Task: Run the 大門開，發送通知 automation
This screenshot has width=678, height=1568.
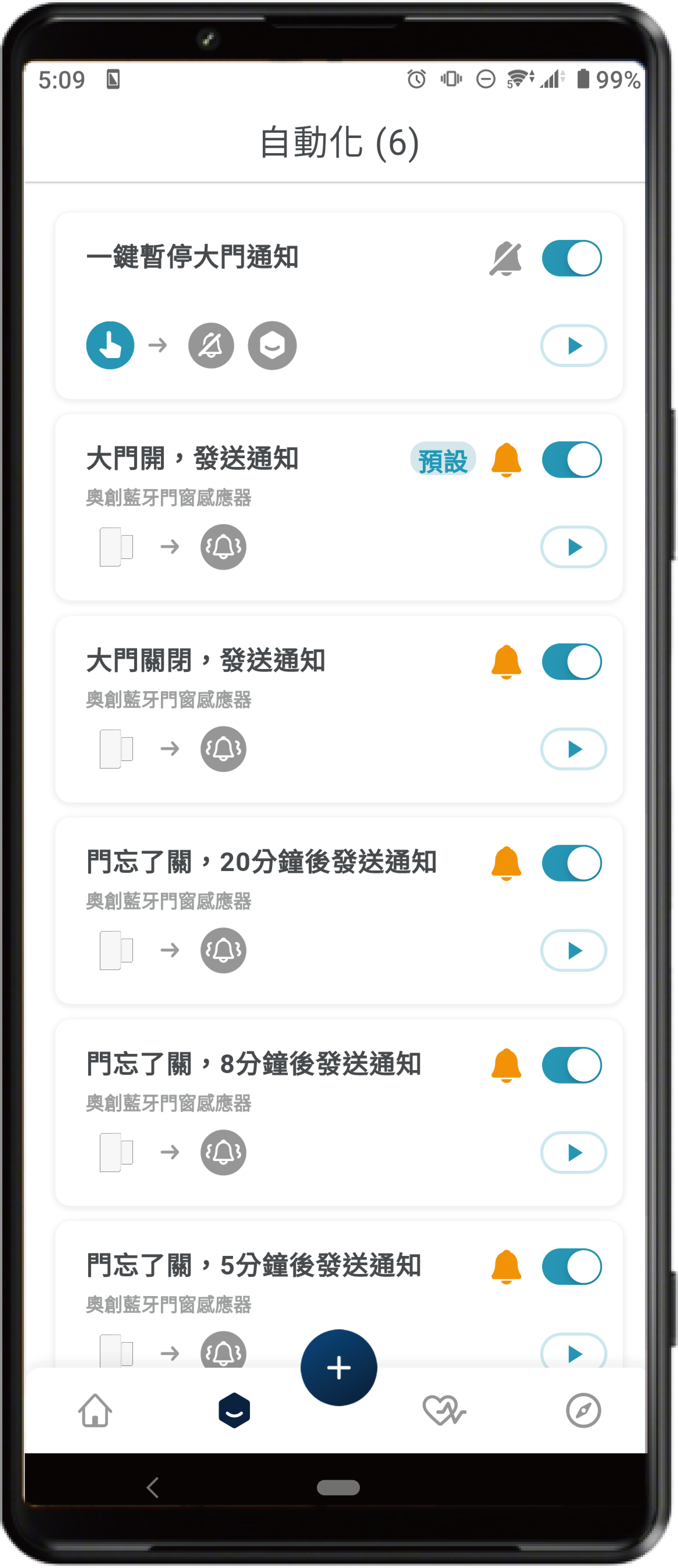Action: point(573,547)
